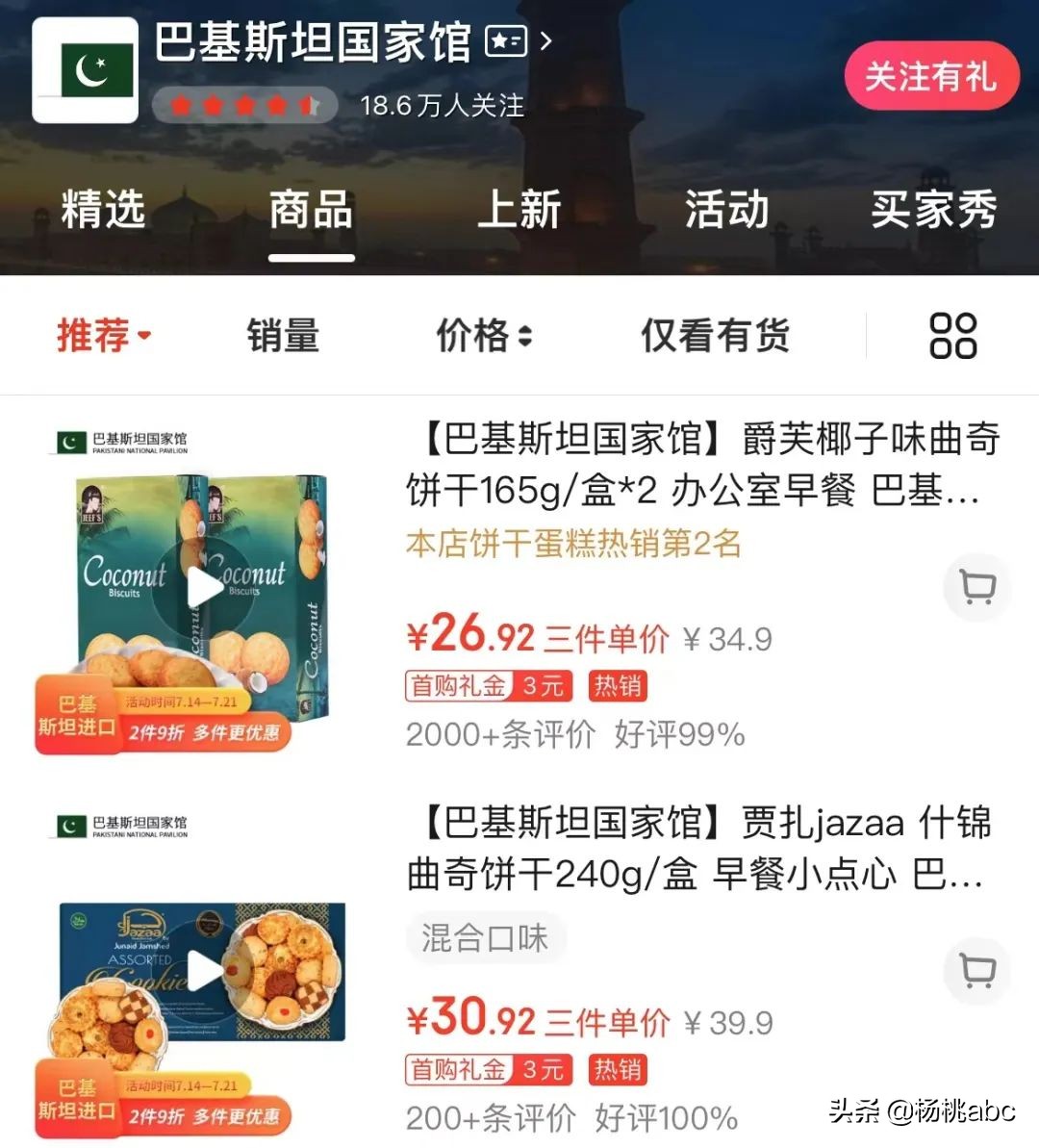Image resolution: width=1039 pixels, height=1148 pixels.
Task: Switch to grid view layout icon
Action: [x=953, y=336]
